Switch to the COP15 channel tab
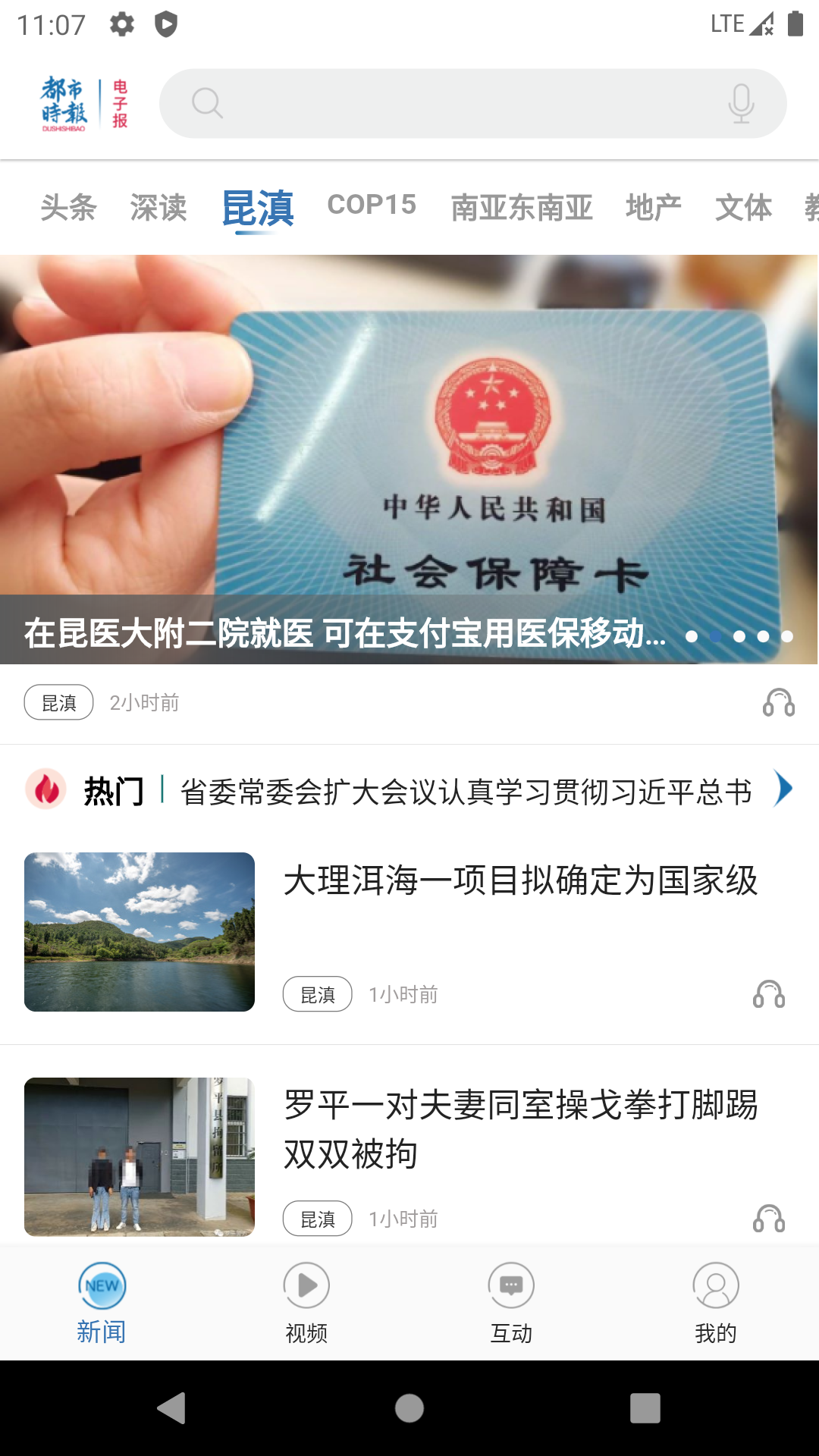819x1456 pixels. (371, 206)
